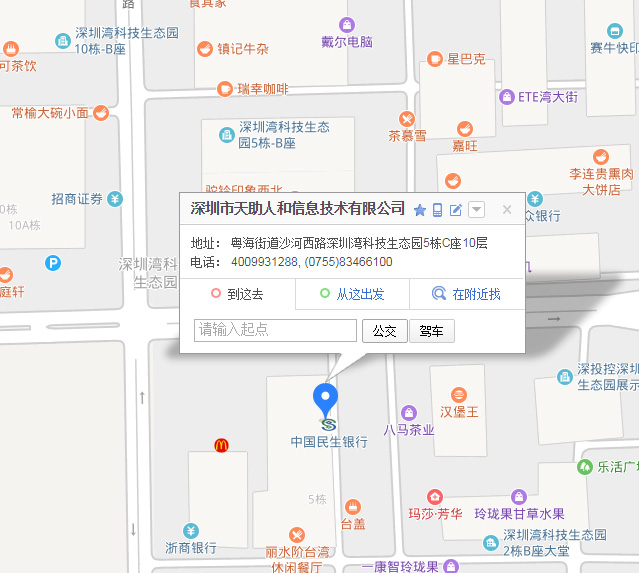Tap the star icon to favorite this place
This screenshot has width=639, height=573.
tap(420, 209)
